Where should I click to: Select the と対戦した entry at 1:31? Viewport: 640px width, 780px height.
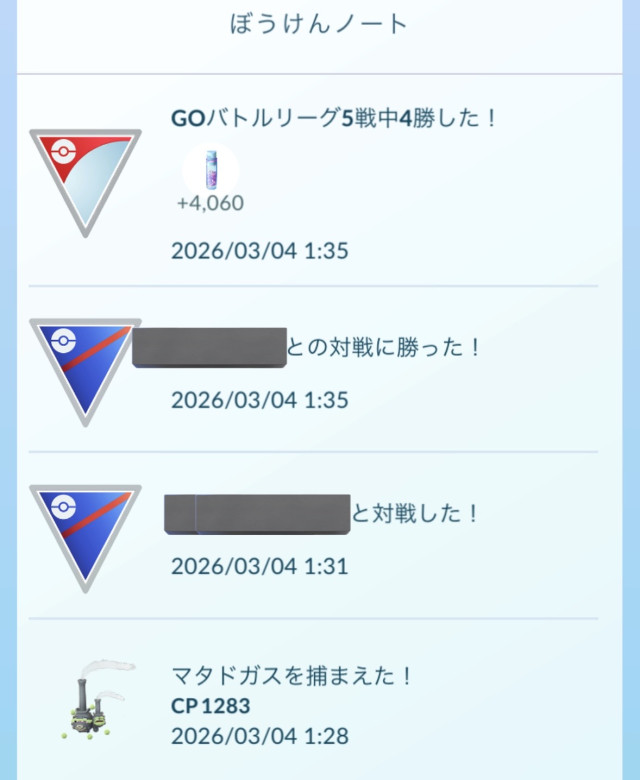point(415,514)
